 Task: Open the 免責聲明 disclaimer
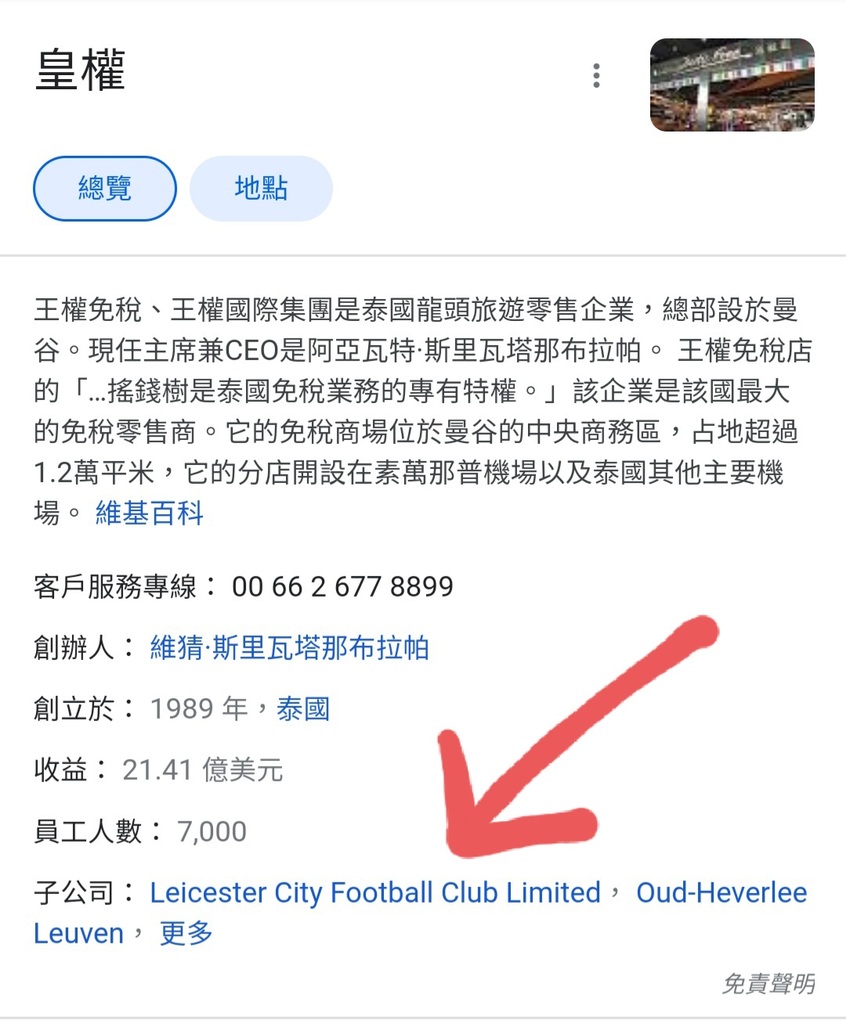click(768, 984)
